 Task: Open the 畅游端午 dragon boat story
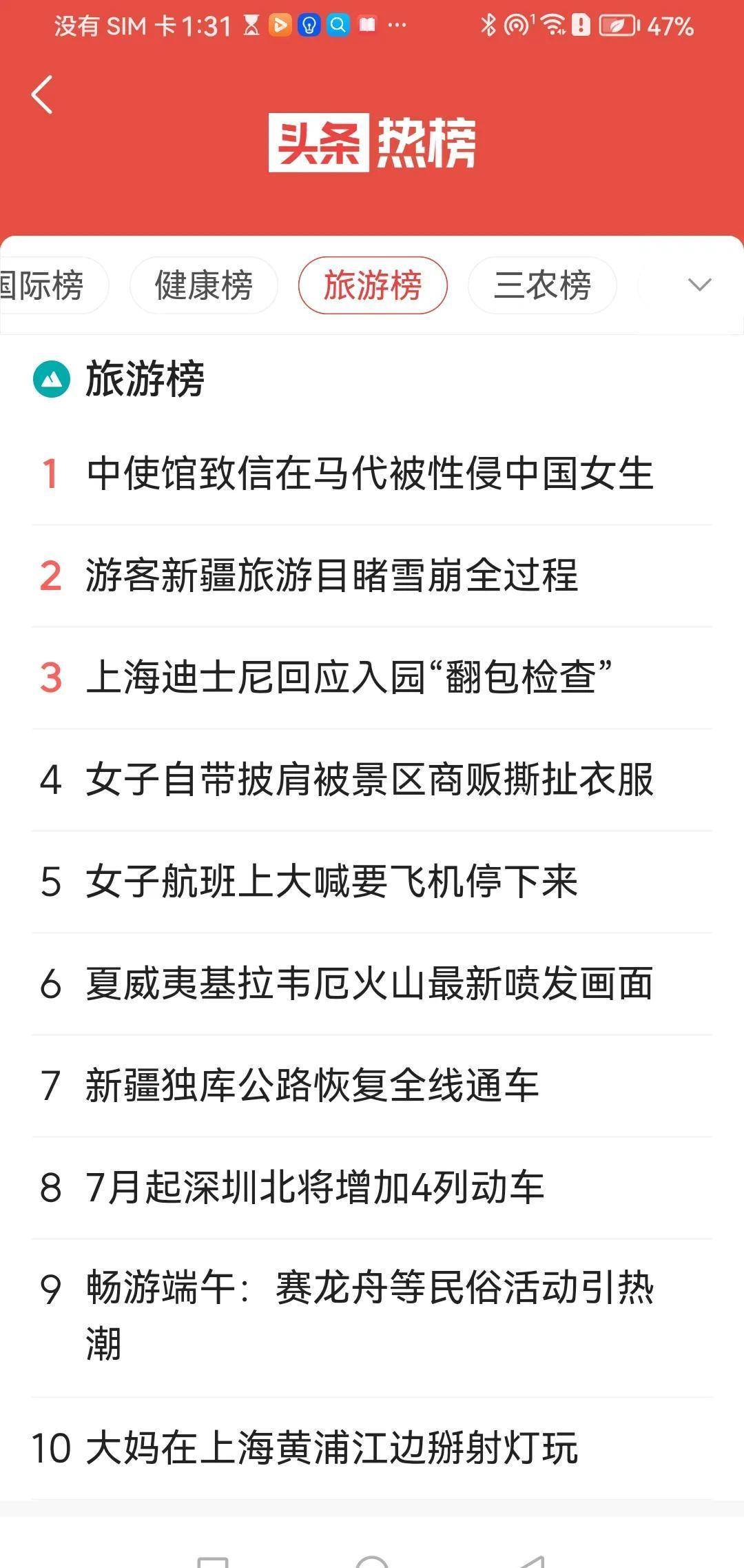point(370,1315)
